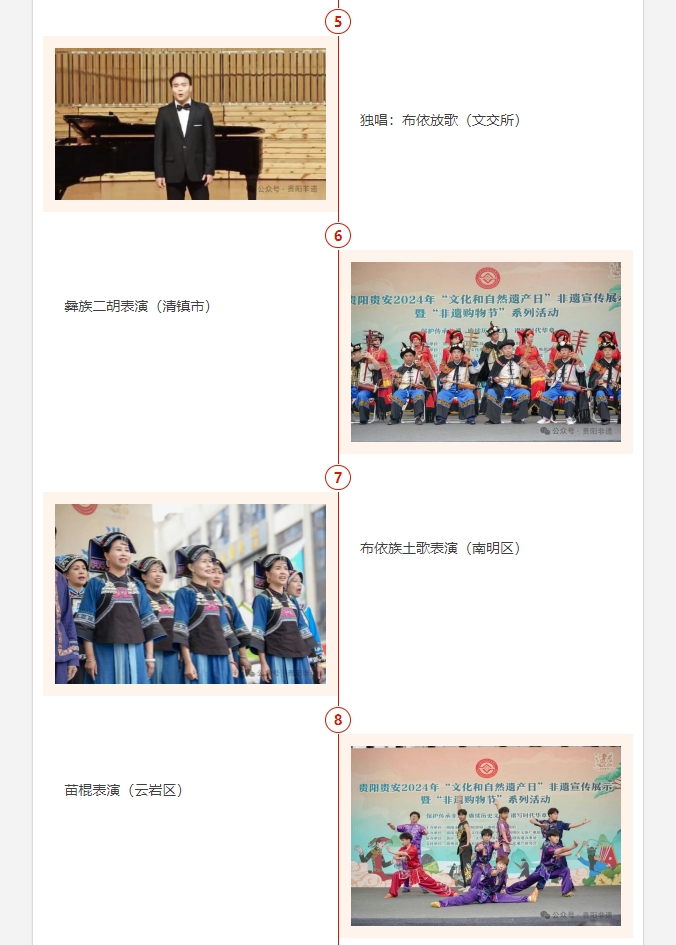View the Yi erhu performance photo
The image size is (676, 945).
coord(486,352)
